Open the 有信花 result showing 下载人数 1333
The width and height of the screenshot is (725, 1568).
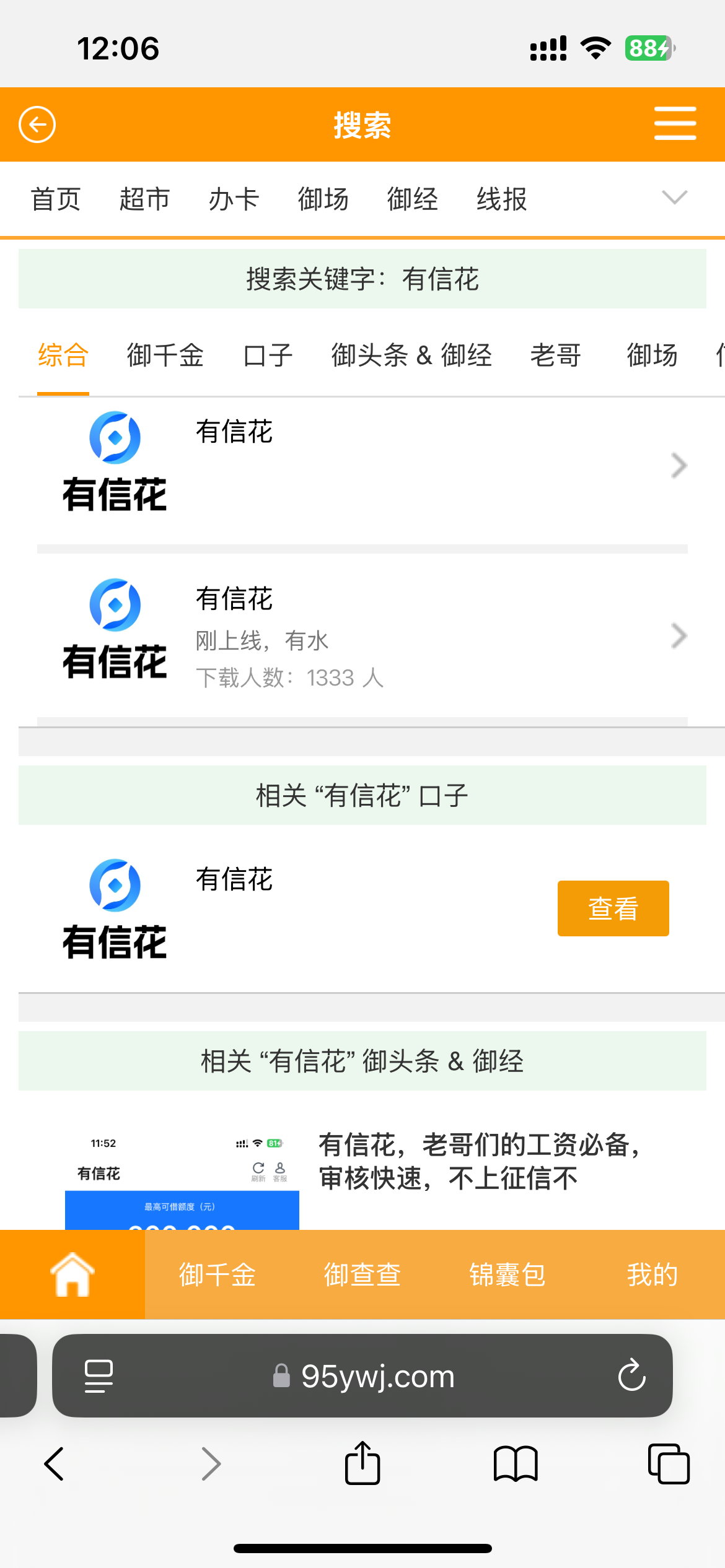click(x=362, y=636)
